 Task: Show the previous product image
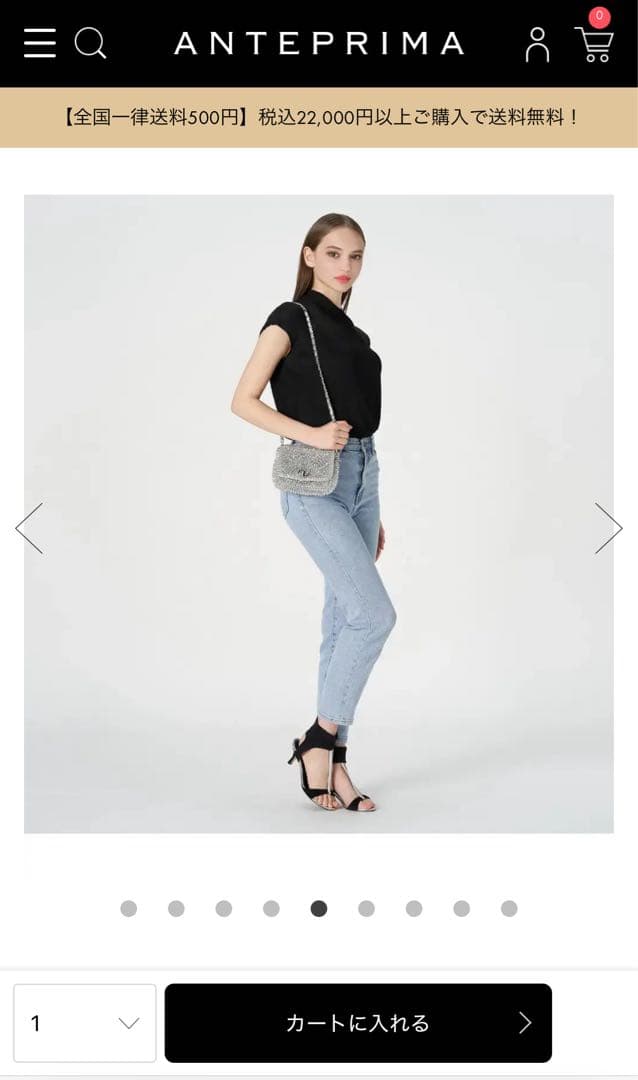(29, 528)
